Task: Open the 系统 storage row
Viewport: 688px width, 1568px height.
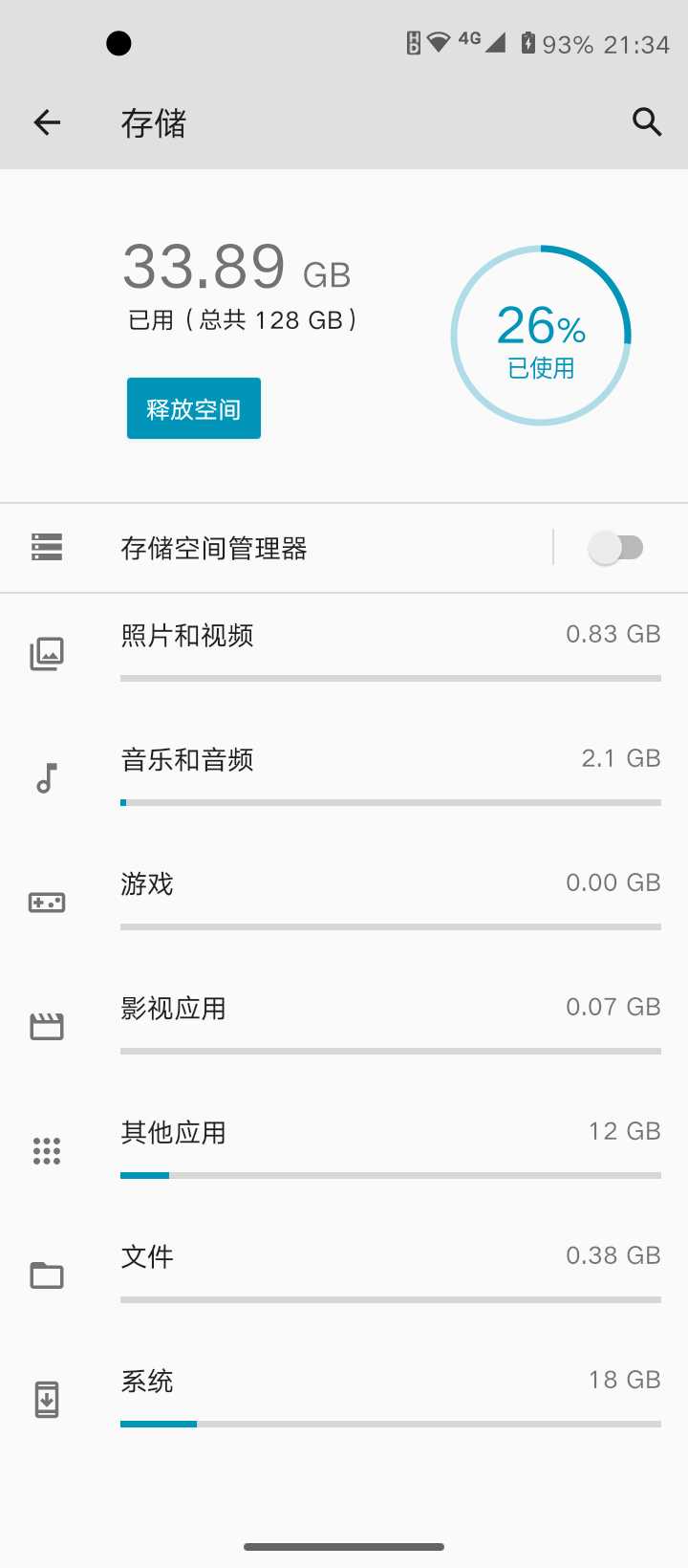Action: click(x=344, y=1401)
